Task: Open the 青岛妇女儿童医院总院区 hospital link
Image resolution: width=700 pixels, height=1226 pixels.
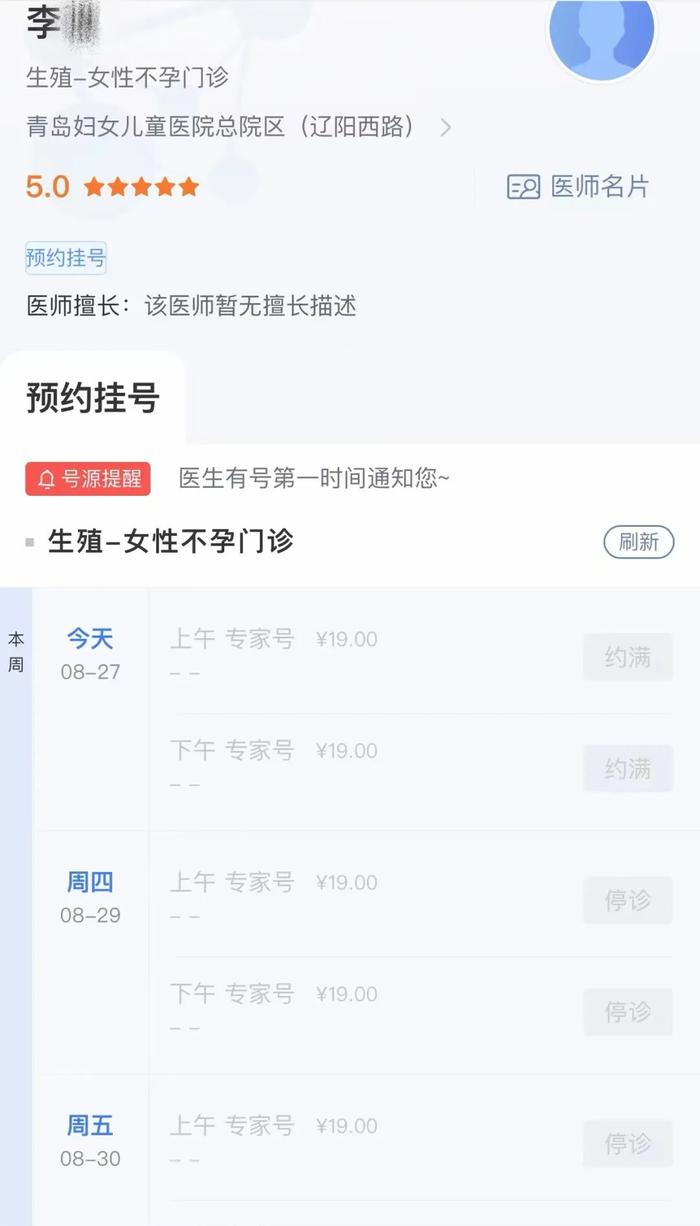Action: pos(238,127)
